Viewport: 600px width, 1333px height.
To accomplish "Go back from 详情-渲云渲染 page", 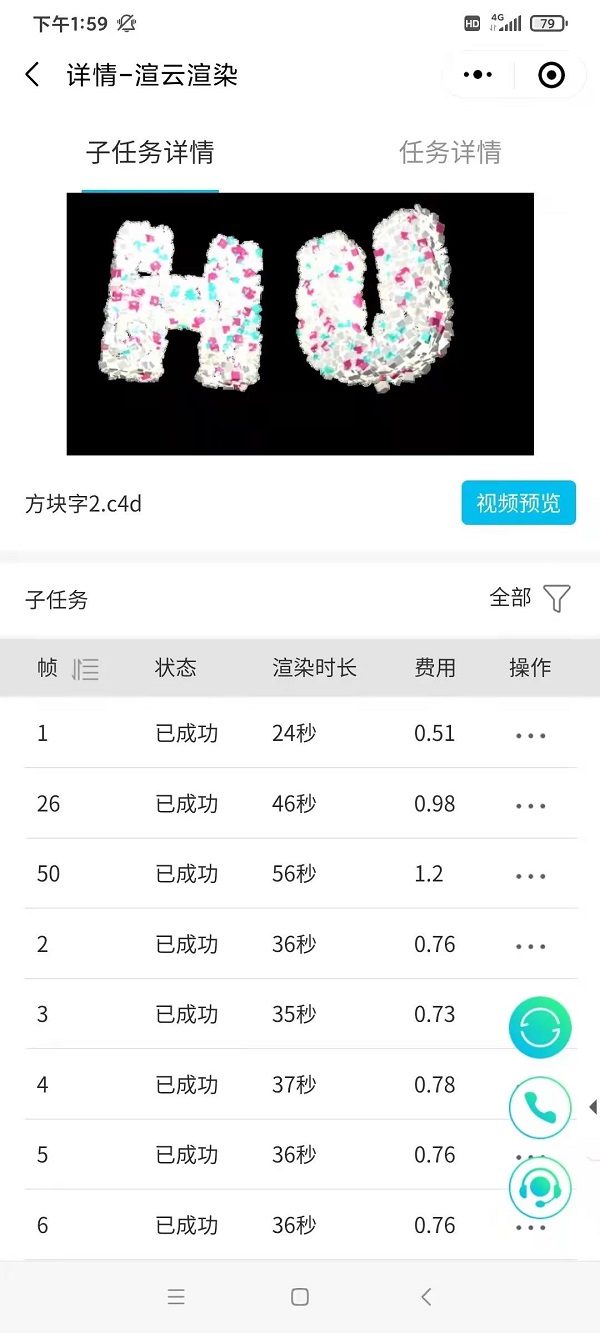I will click(x=33, y=75).
